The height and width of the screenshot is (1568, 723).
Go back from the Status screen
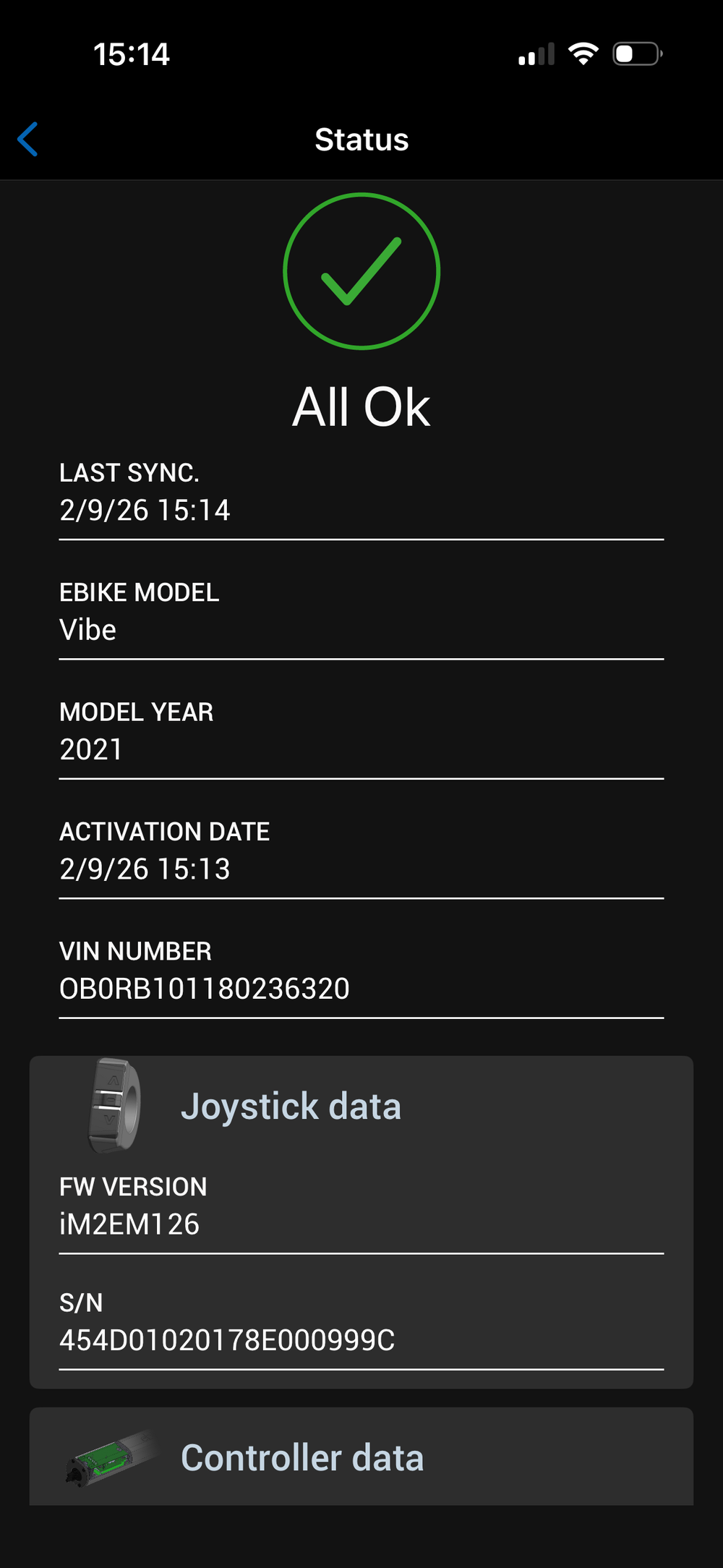coord(28,139)
